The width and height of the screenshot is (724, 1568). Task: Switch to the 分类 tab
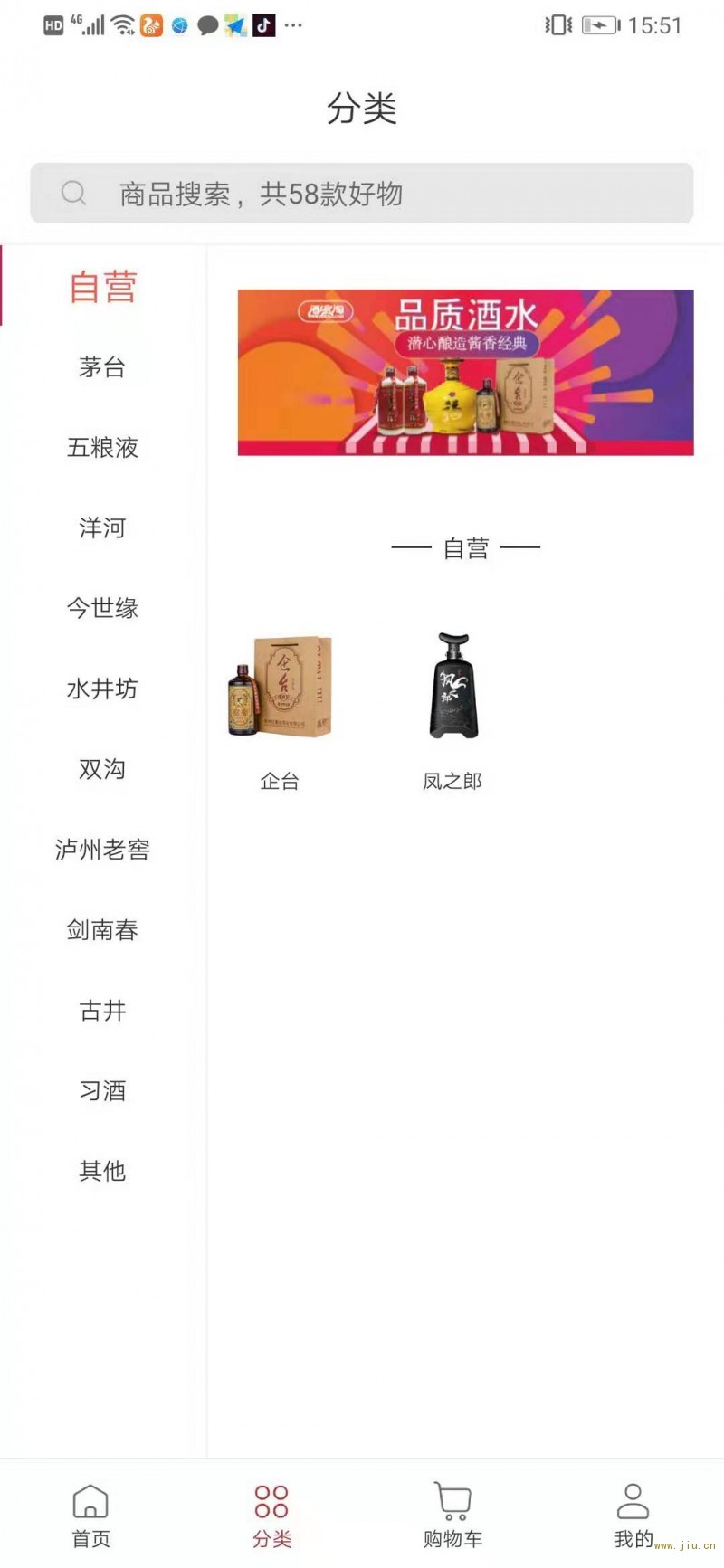tap(271, 1516)
